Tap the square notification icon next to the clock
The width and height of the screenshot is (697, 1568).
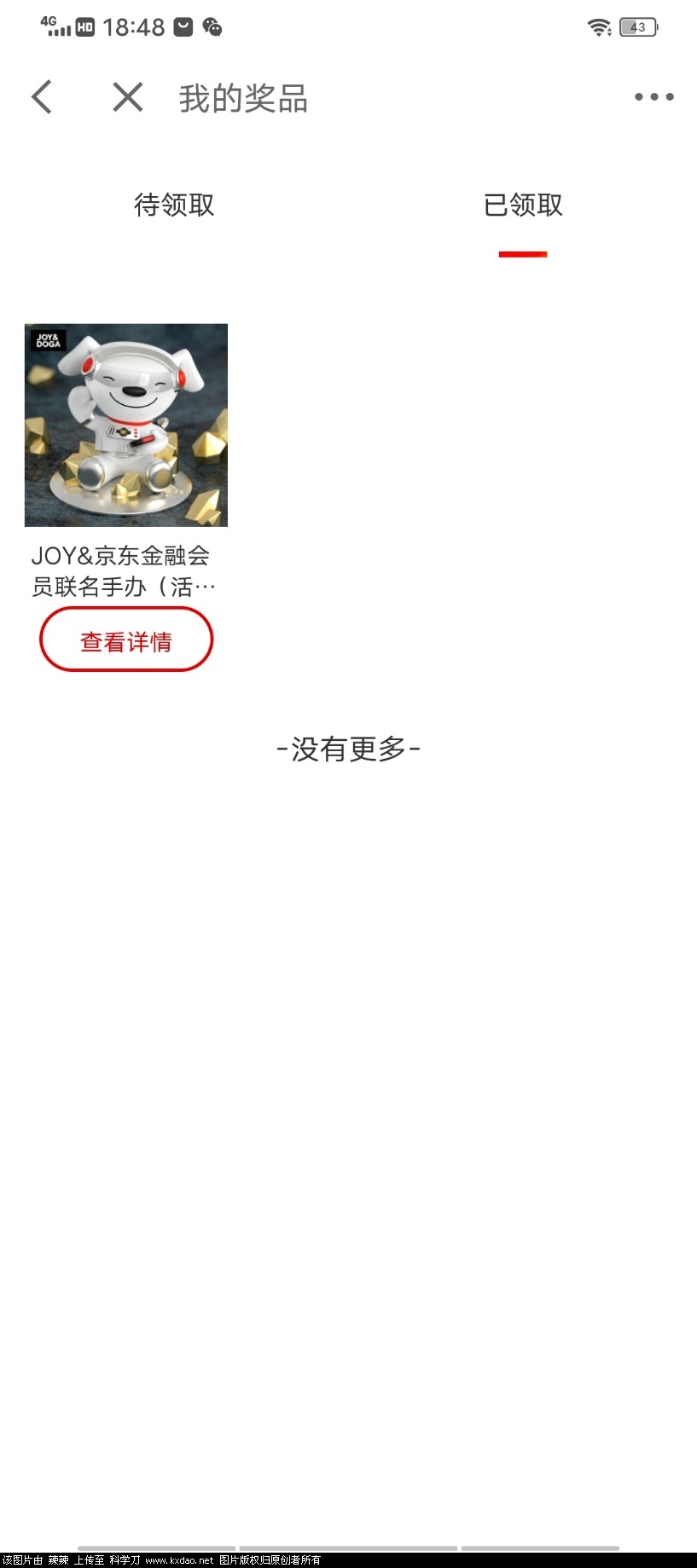[179, 26]
